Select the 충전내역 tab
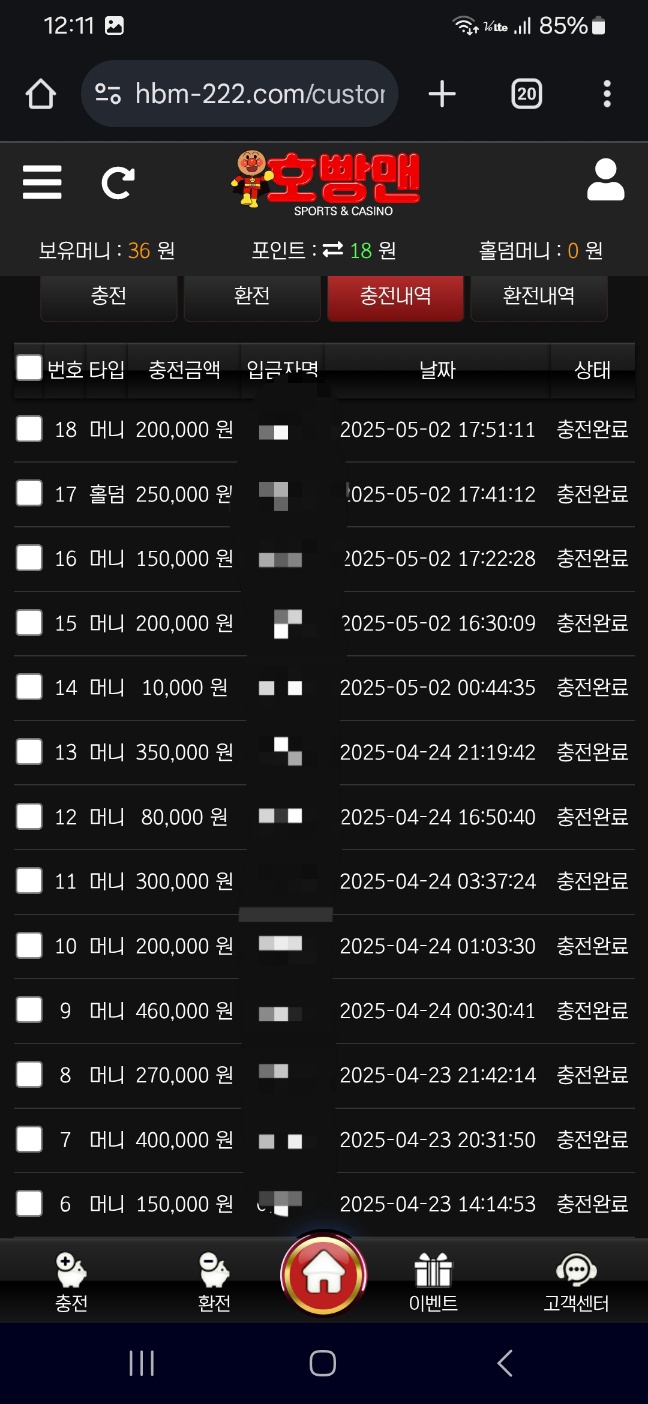Screen dimensions: 648x1404 tap(395, 297)
